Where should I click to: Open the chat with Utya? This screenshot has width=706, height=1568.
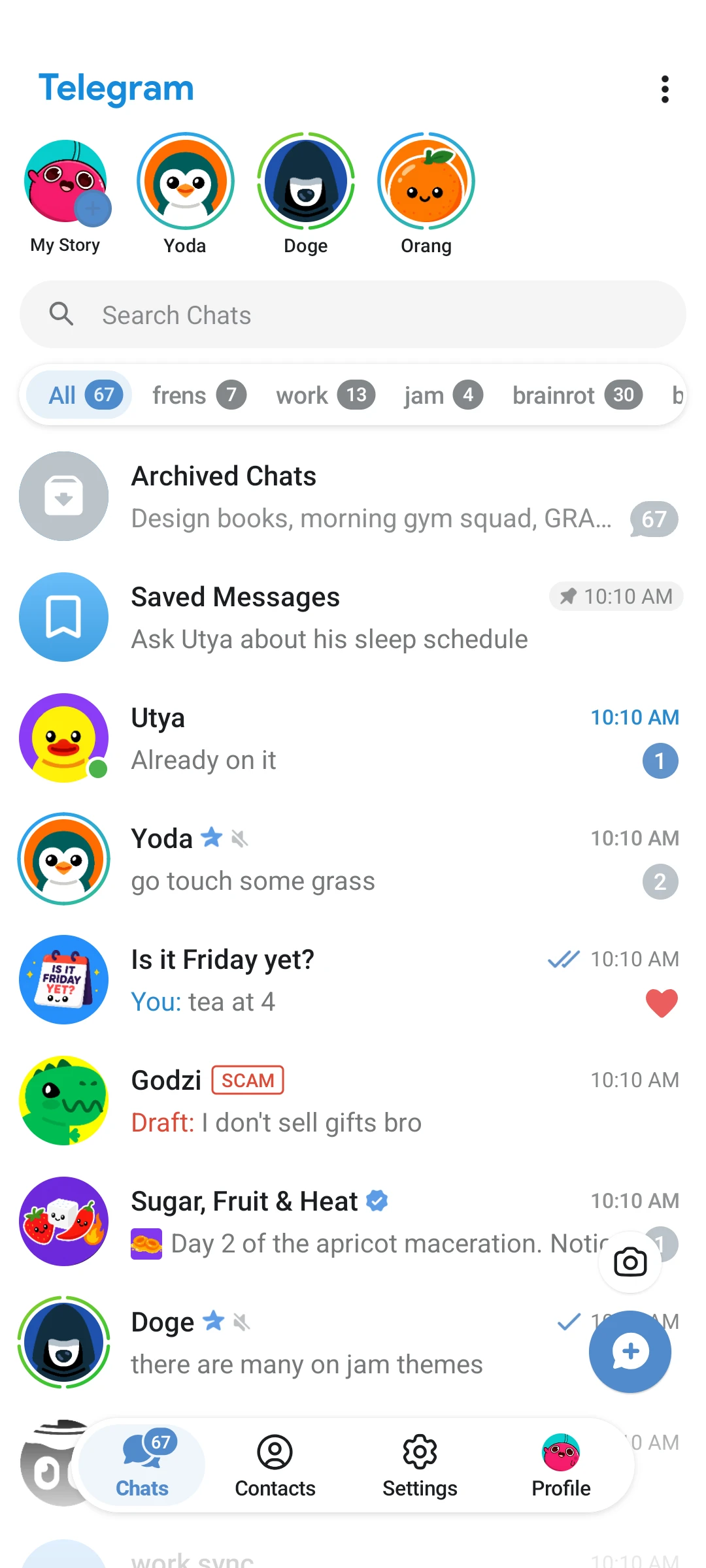pos(353,738)
